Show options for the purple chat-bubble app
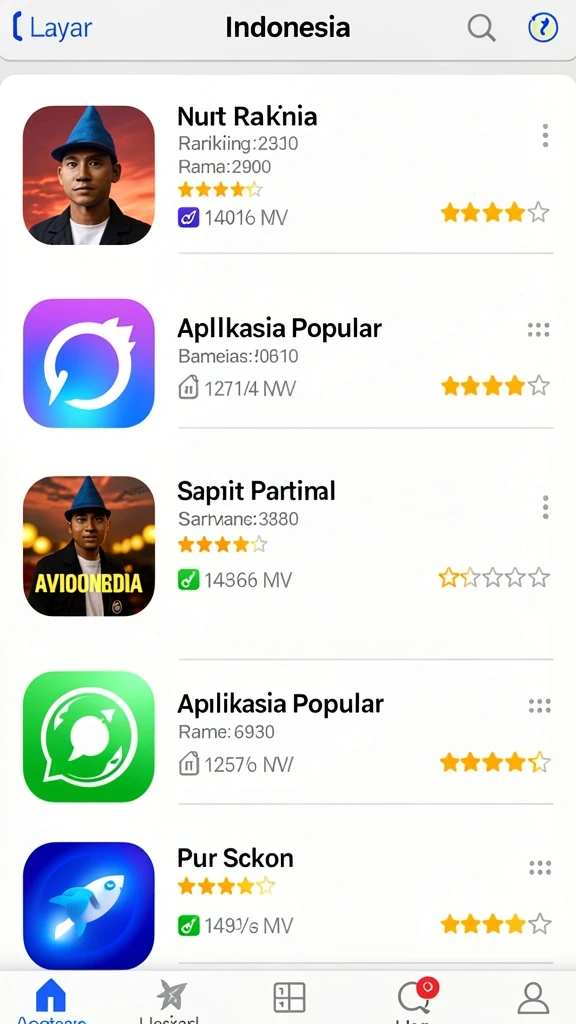 coord(539,330)
